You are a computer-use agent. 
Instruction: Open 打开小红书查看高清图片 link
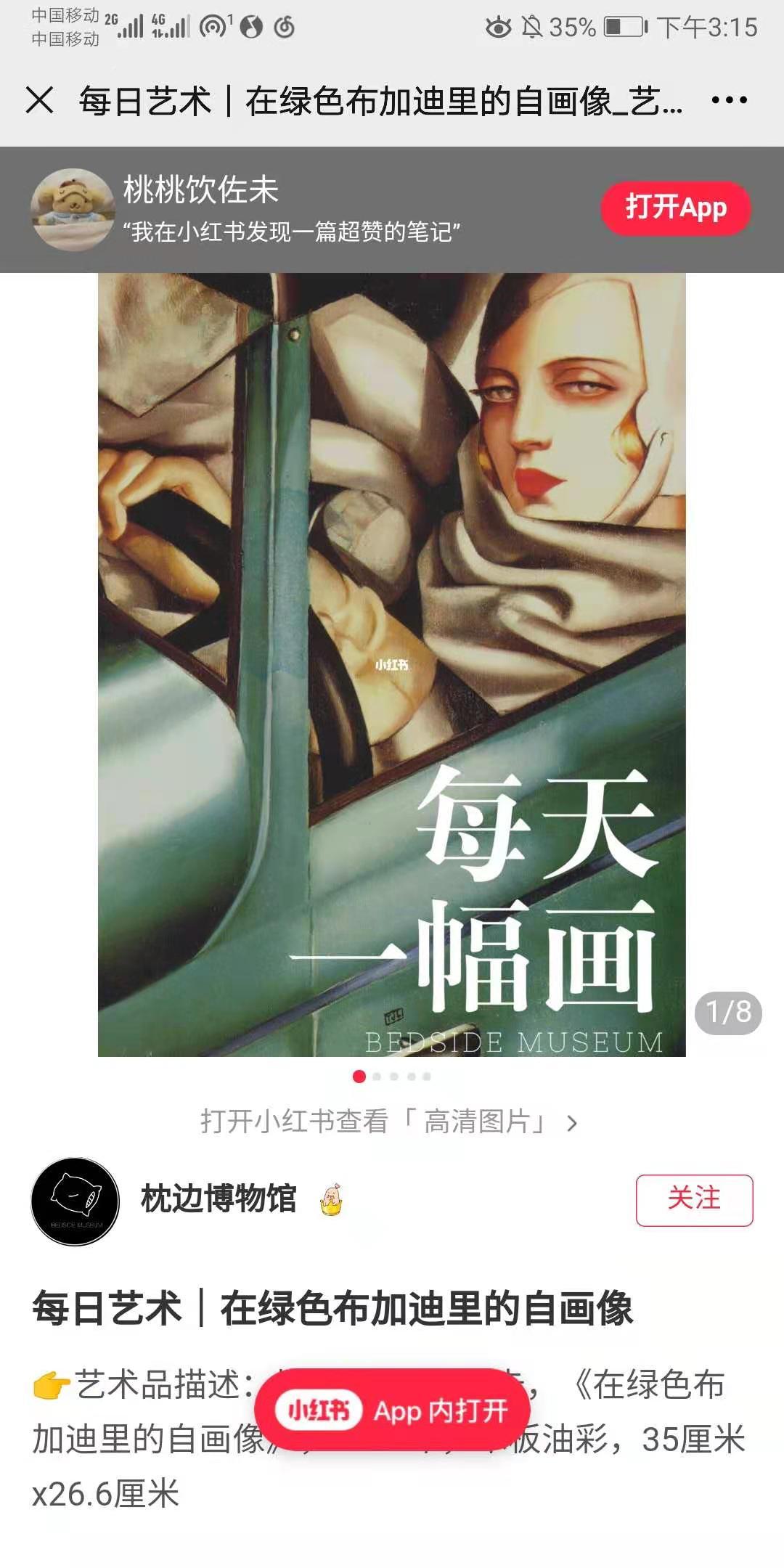click(x=389, y=1122)
